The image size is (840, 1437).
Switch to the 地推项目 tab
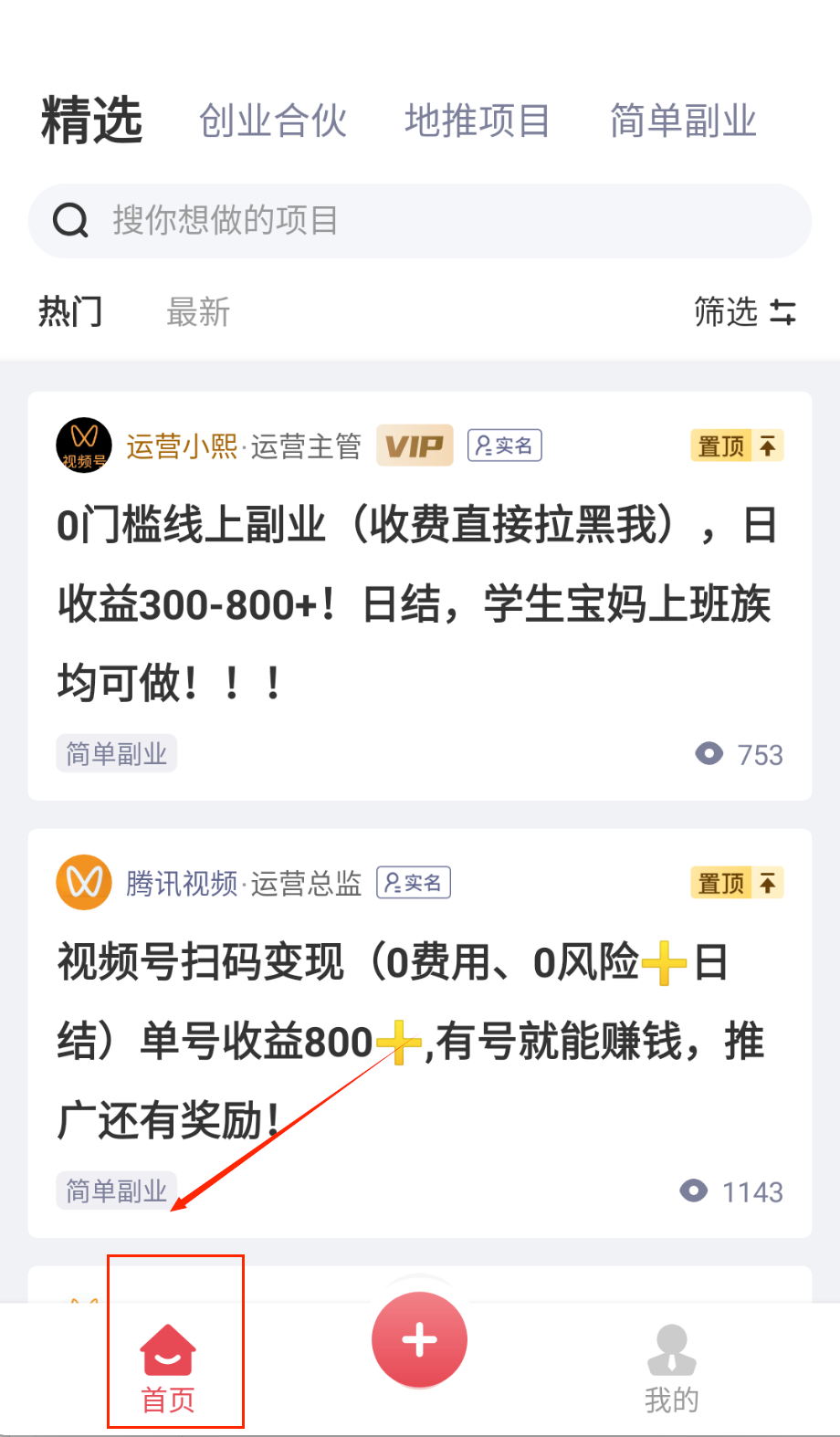(x=477, y=121)
